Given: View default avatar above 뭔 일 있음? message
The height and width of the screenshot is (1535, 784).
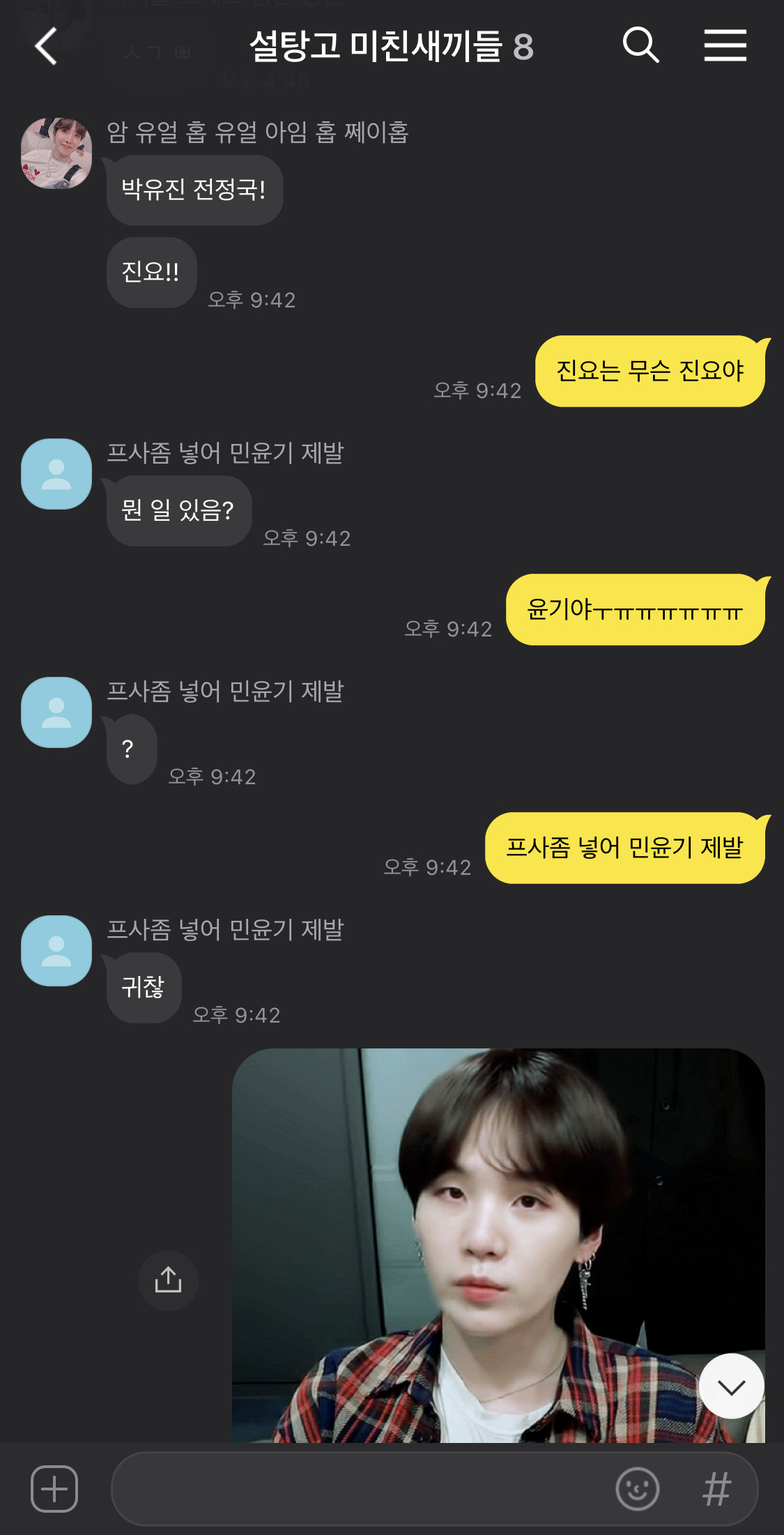Looking at the screenshot, I should click(56, 474).
